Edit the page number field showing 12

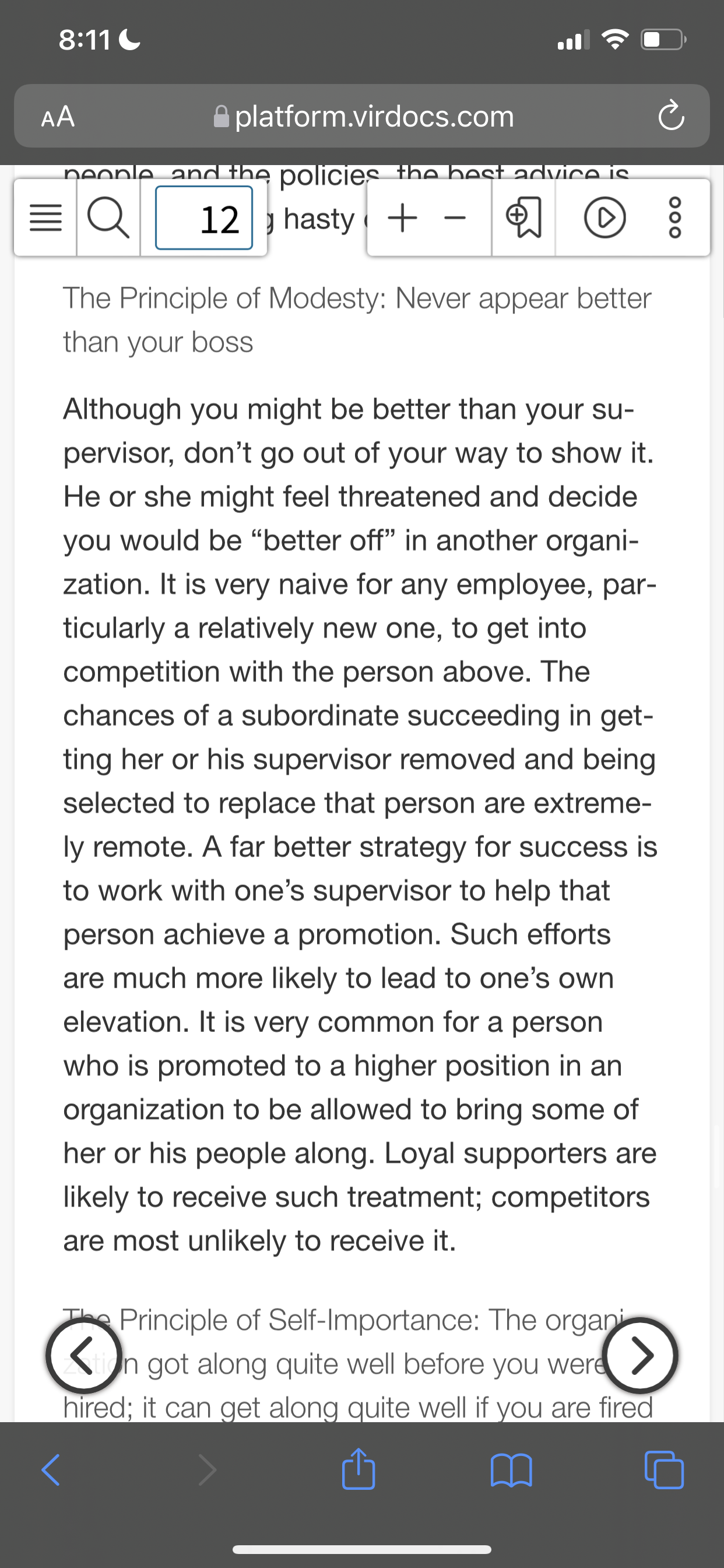coord(204,218)
